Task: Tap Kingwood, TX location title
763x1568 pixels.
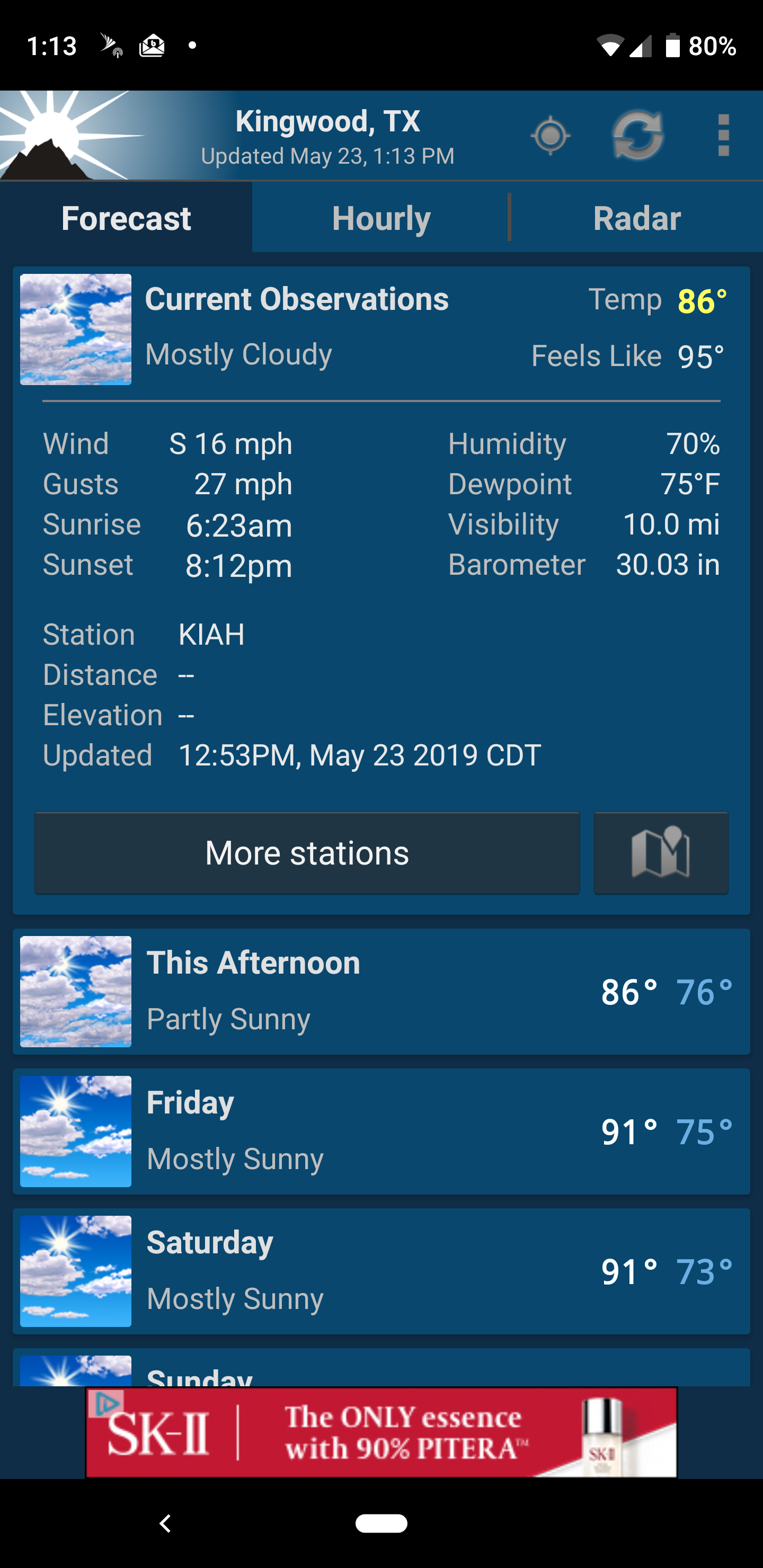Action: 327,122
